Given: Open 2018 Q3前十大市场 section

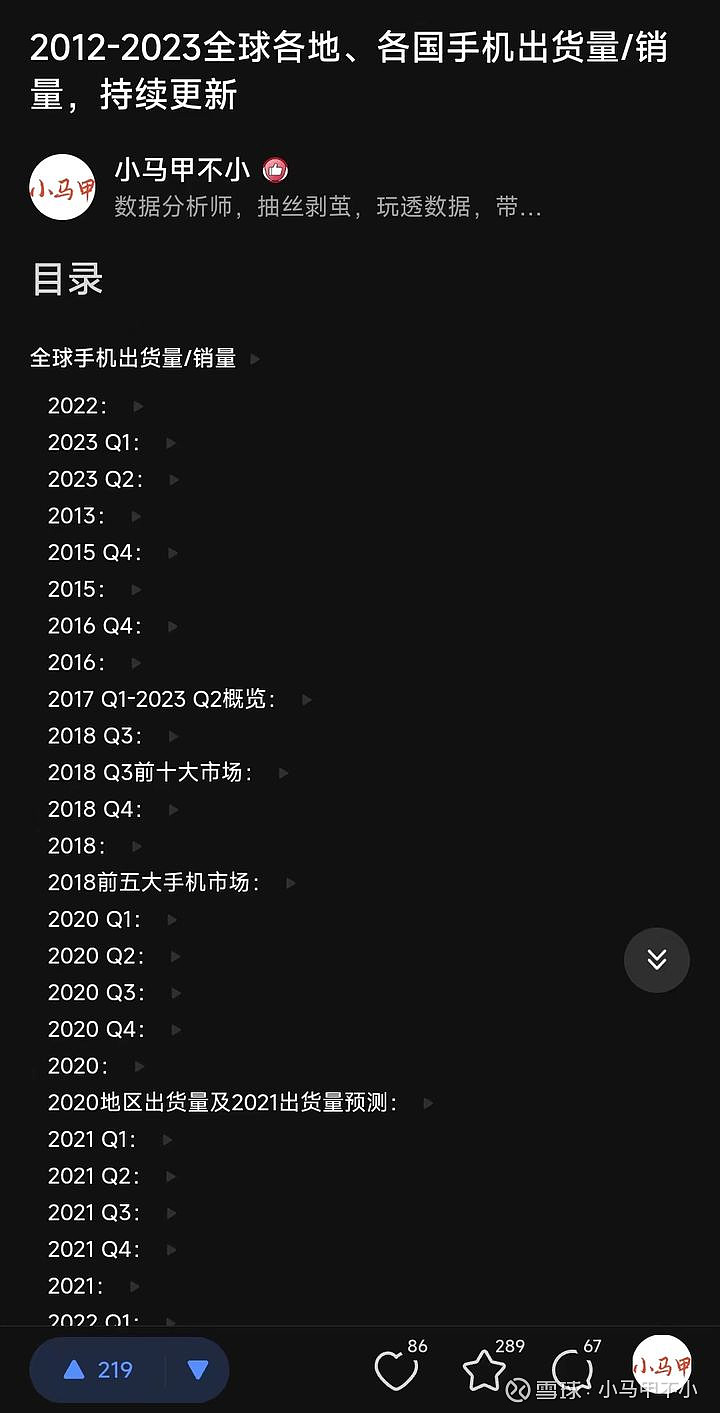Looking at the screenshot, I should tap(150, 772).
